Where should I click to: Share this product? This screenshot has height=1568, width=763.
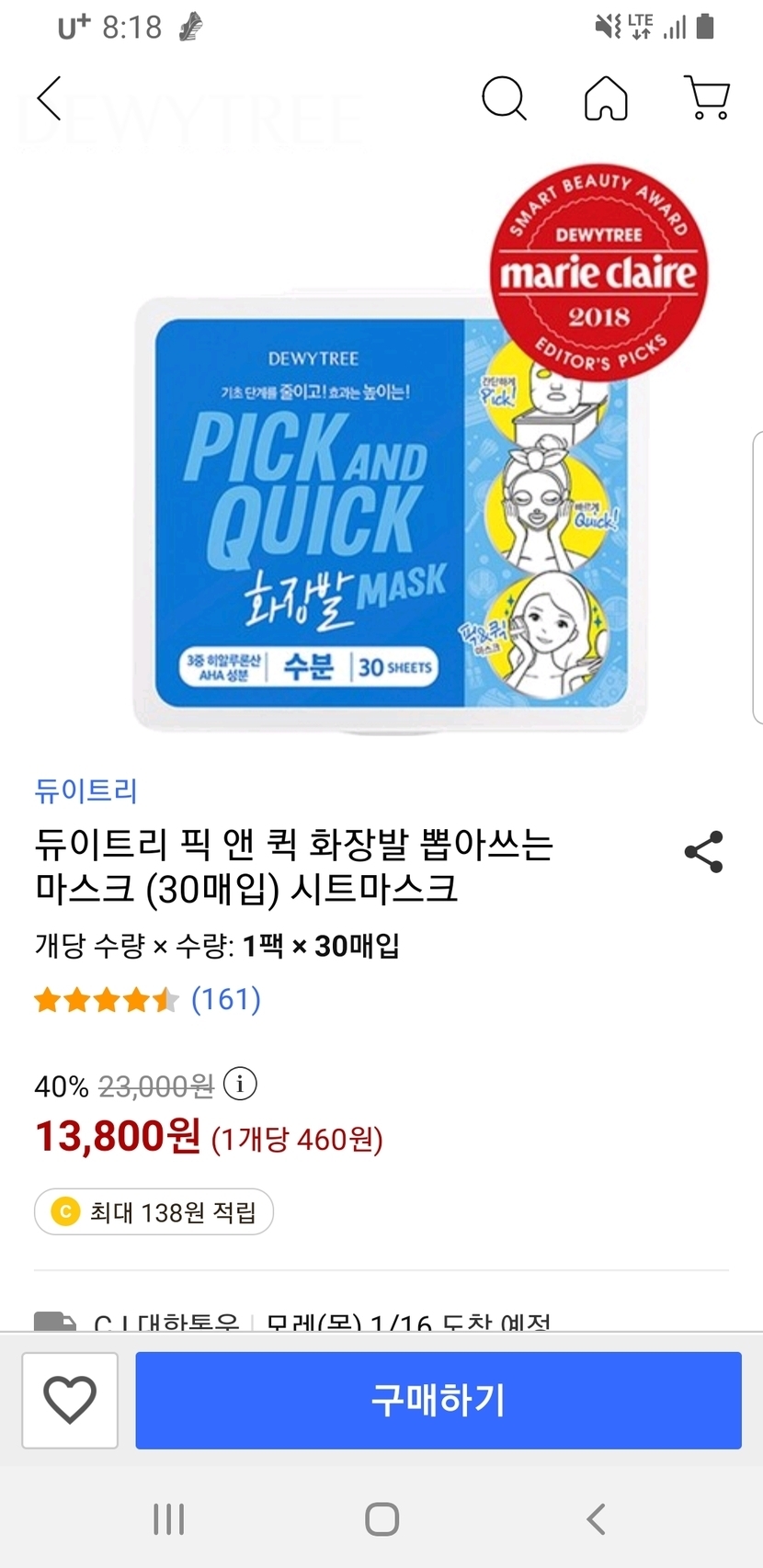click(x=704, y=852)
